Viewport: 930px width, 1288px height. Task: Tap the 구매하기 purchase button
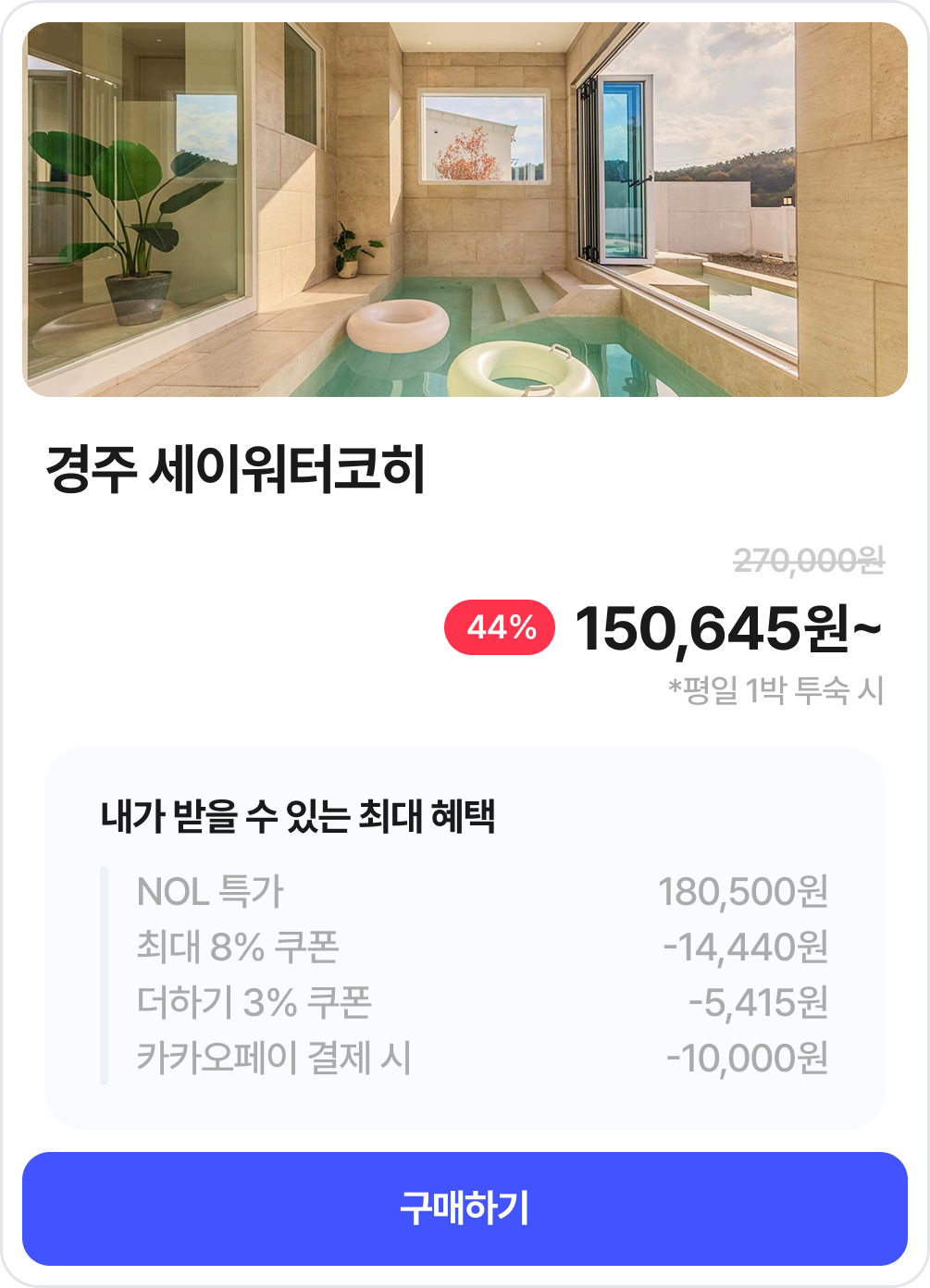point(465,1208)
